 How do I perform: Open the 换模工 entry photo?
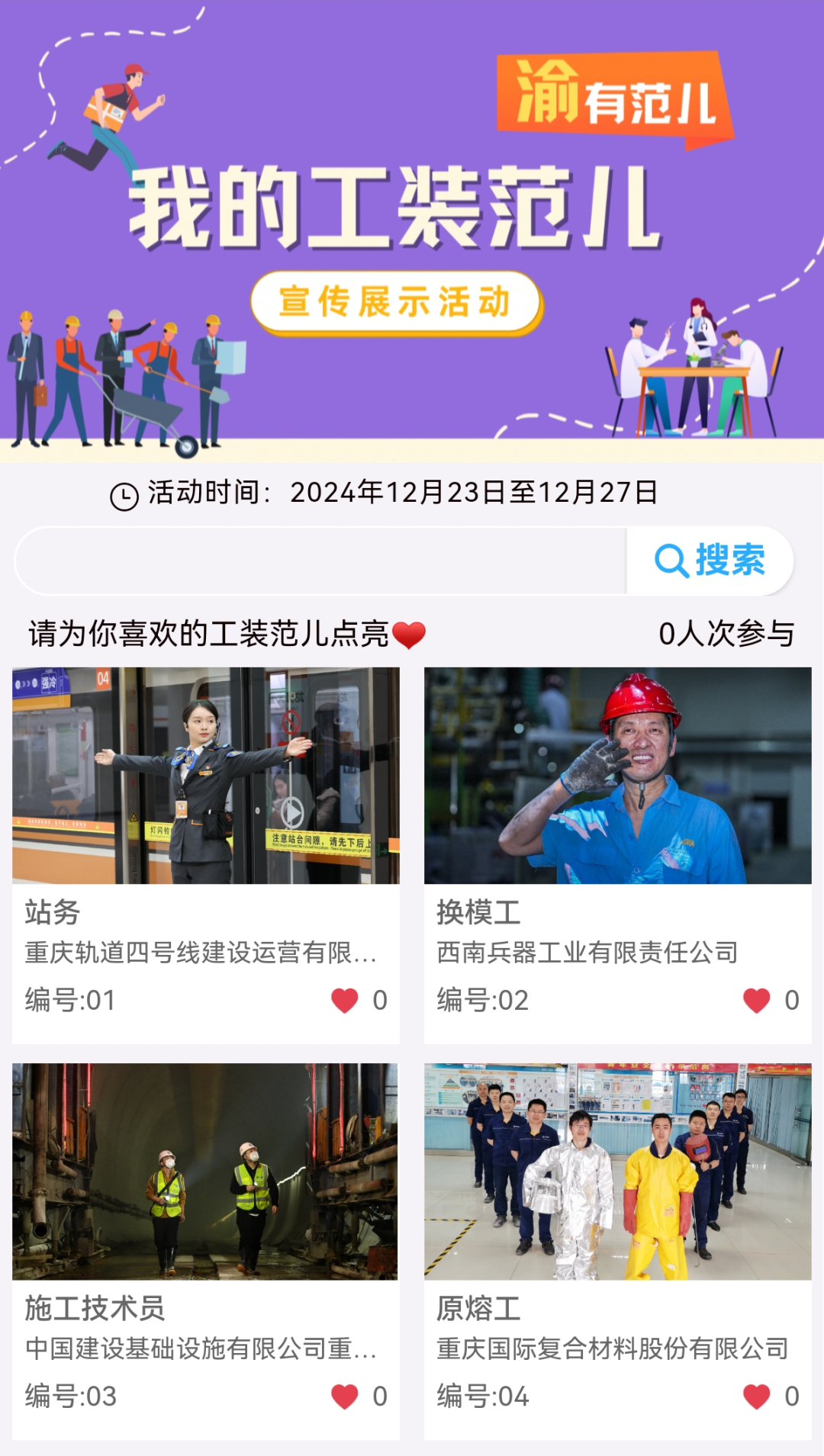[618, 776]
